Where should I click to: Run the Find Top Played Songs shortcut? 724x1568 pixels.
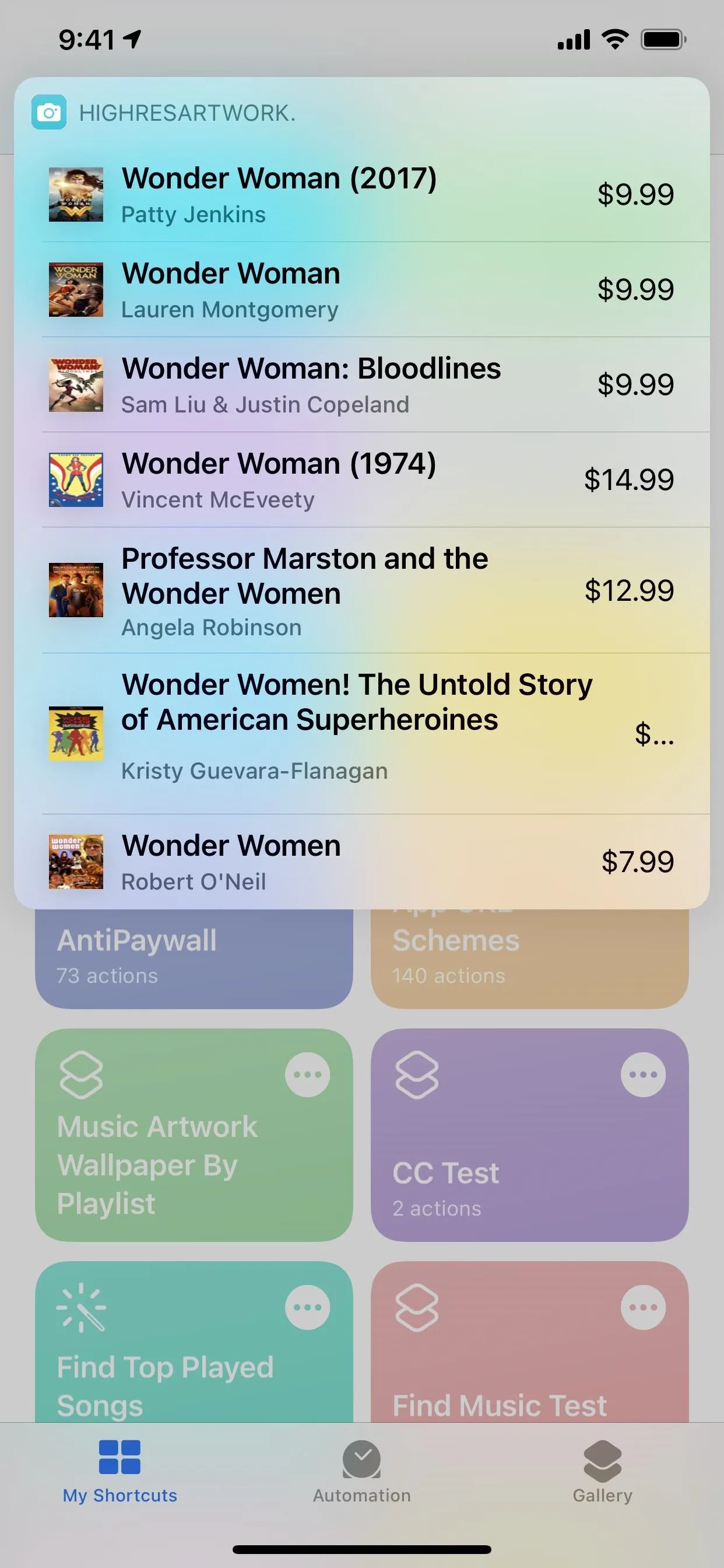click(194, 1342)
